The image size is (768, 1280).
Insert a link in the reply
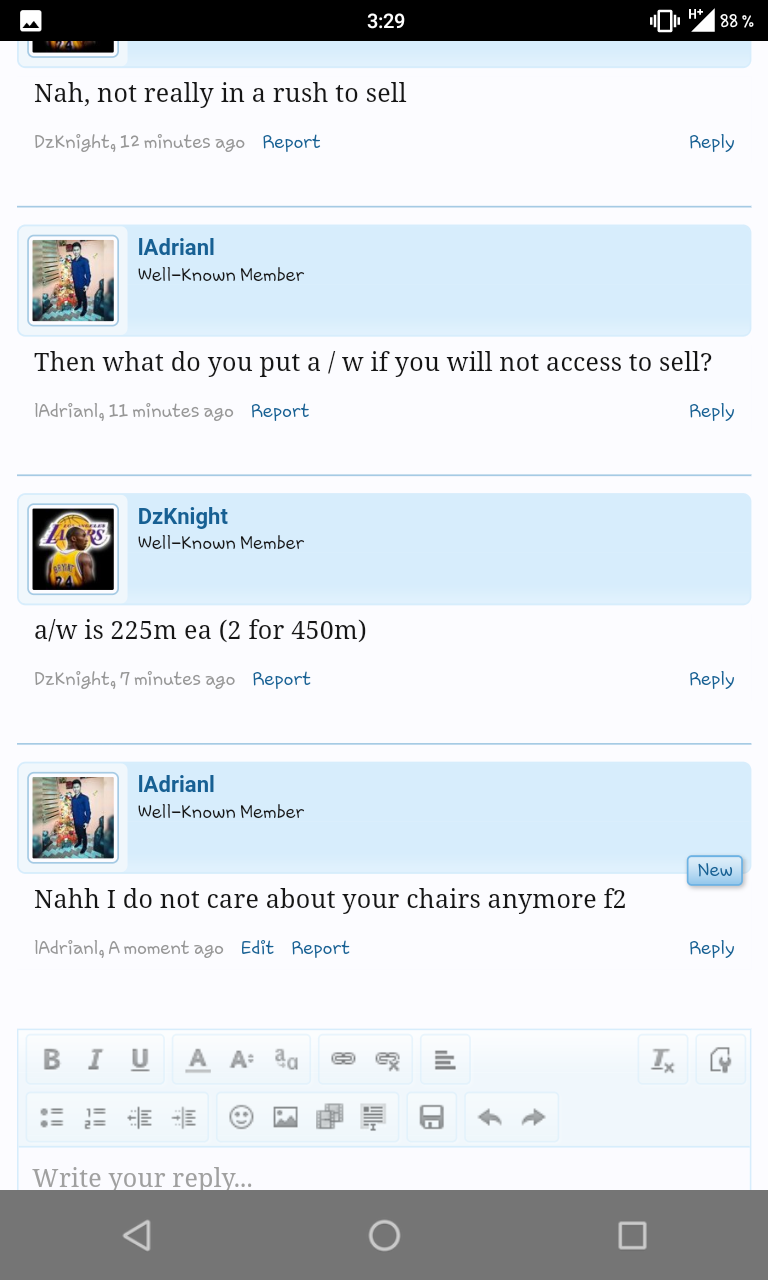click(343, 1060)
